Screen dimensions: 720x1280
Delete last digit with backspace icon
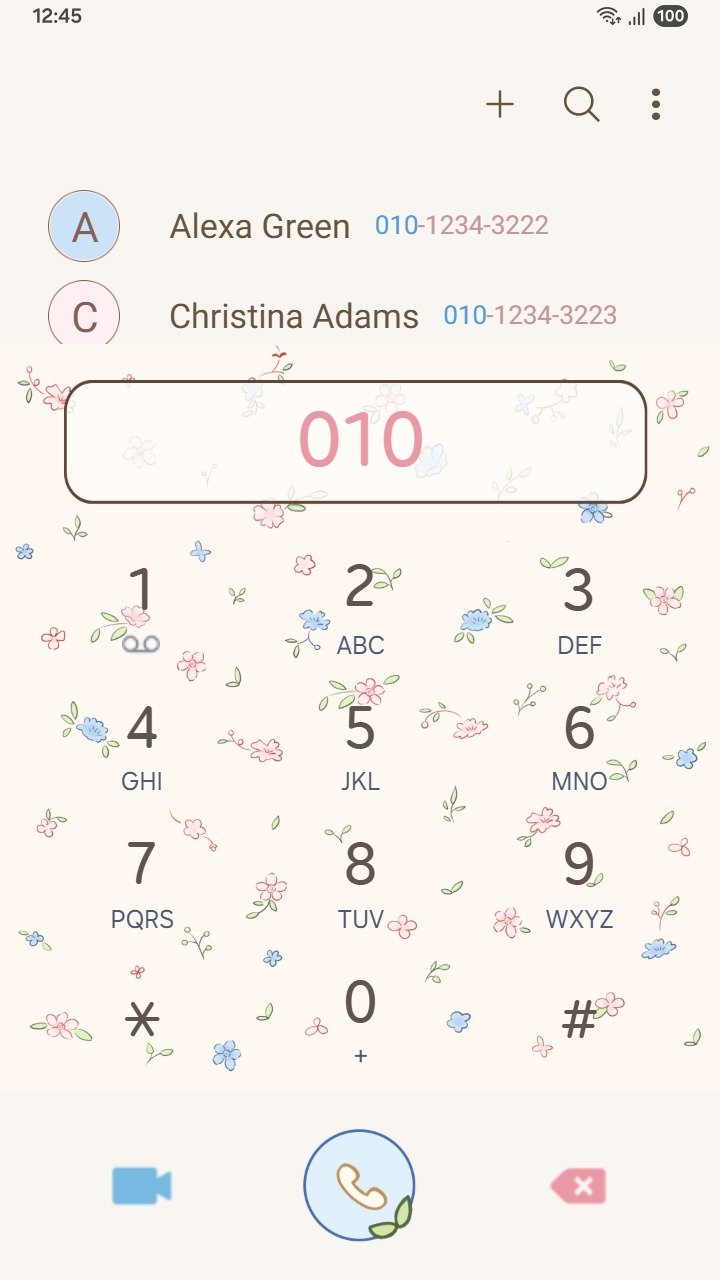pos(579,1186)
